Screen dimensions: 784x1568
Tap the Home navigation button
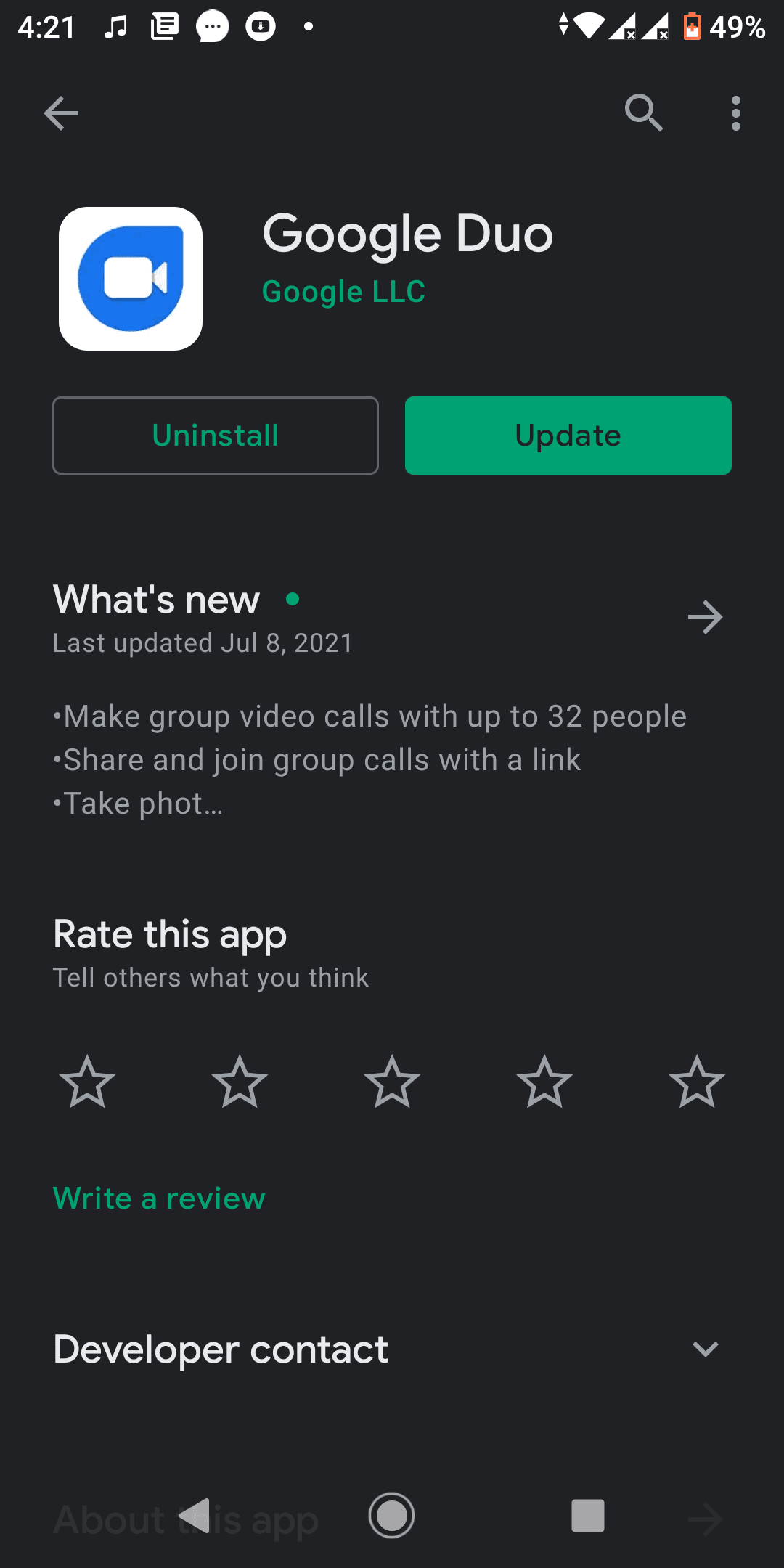[x=391, y=1516]
